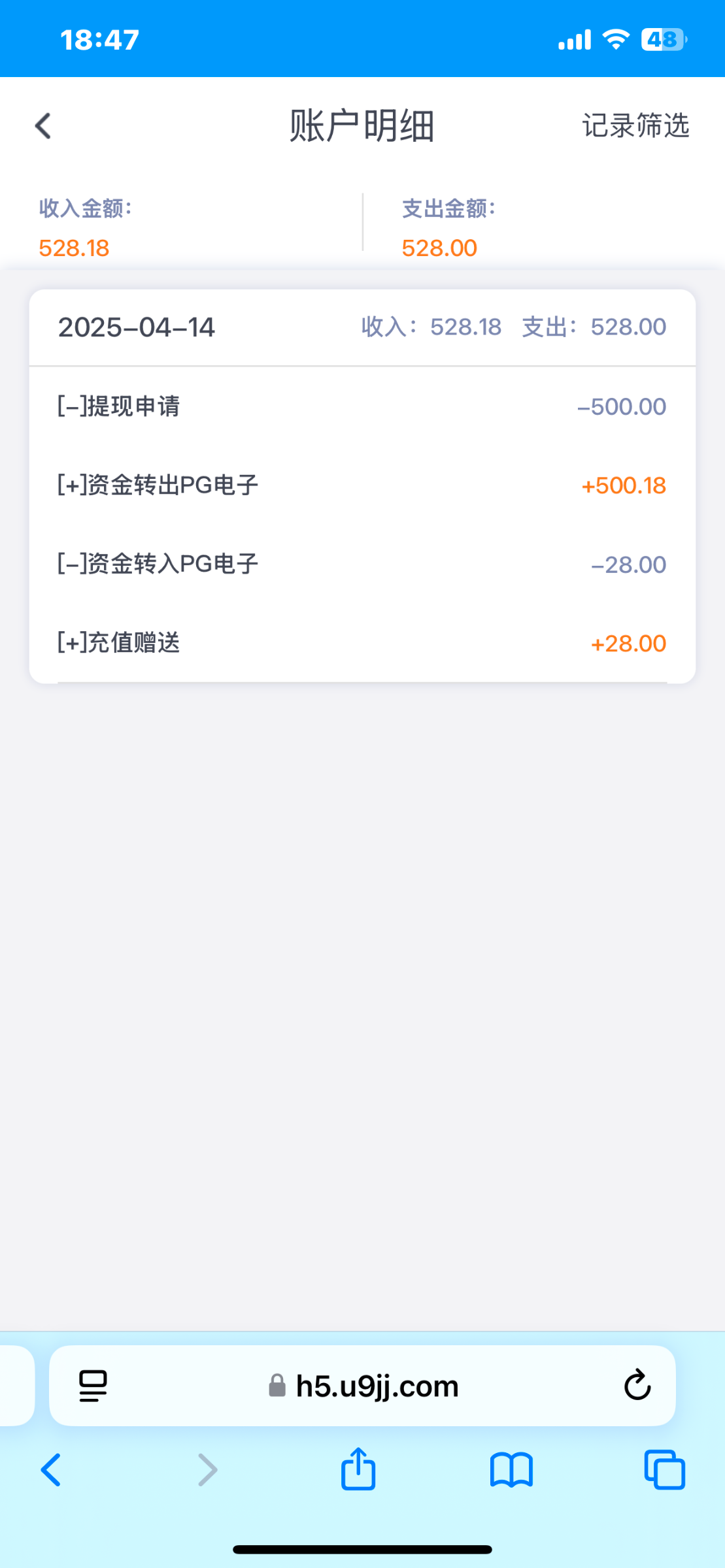Open the 资金转出PG电子 record
Viewport: 725px width, 1568px height.
362,485
